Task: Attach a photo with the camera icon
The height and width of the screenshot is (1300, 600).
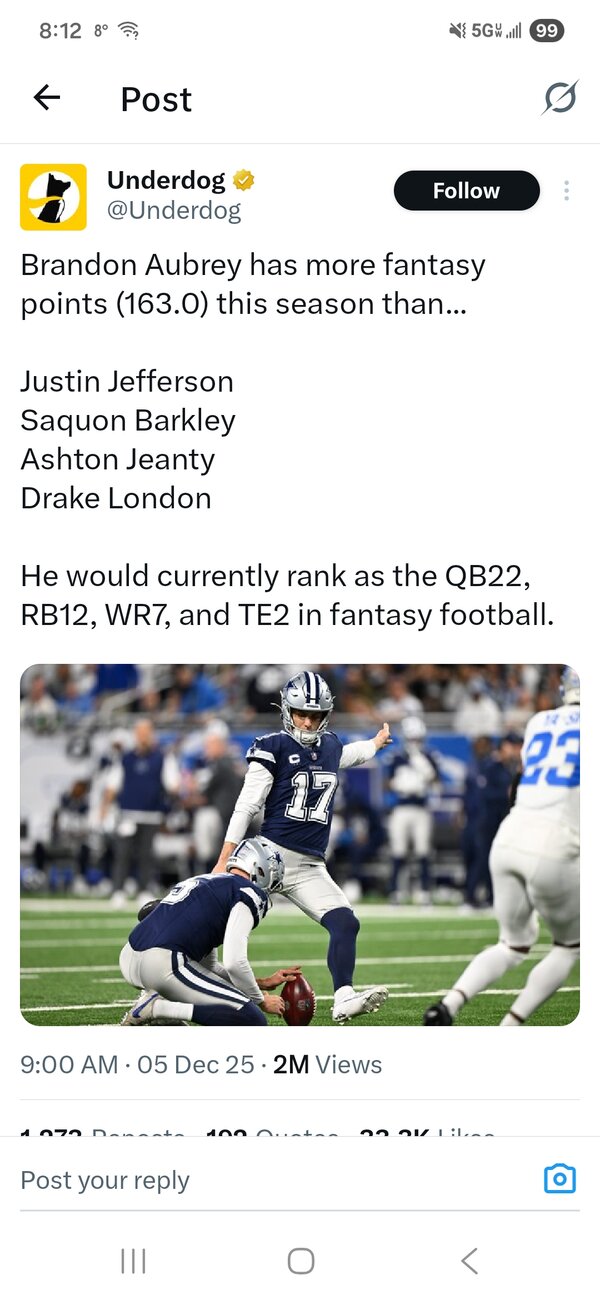Action: (x=559, y=1179)
